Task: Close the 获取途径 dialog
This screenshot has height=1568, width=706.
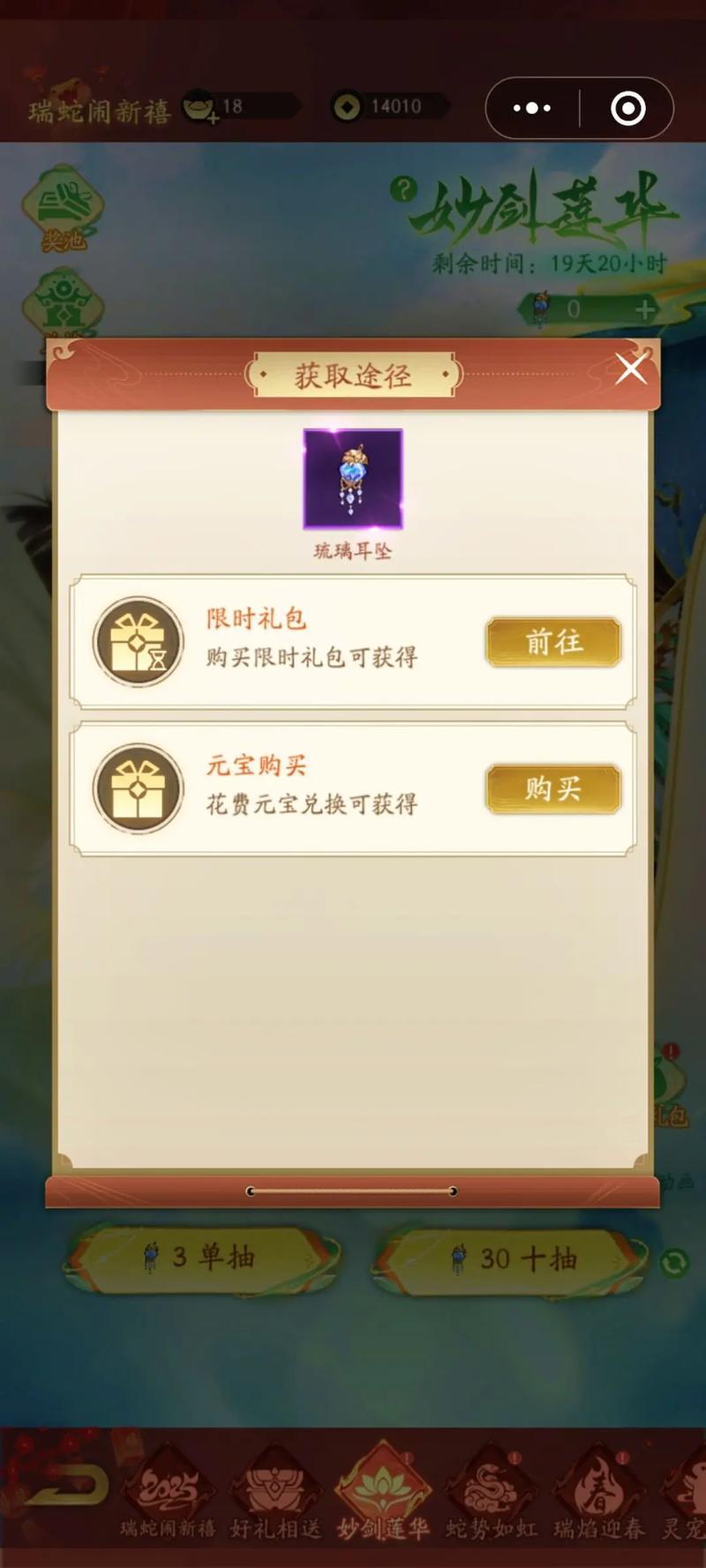Action: [x=631, y=370]
